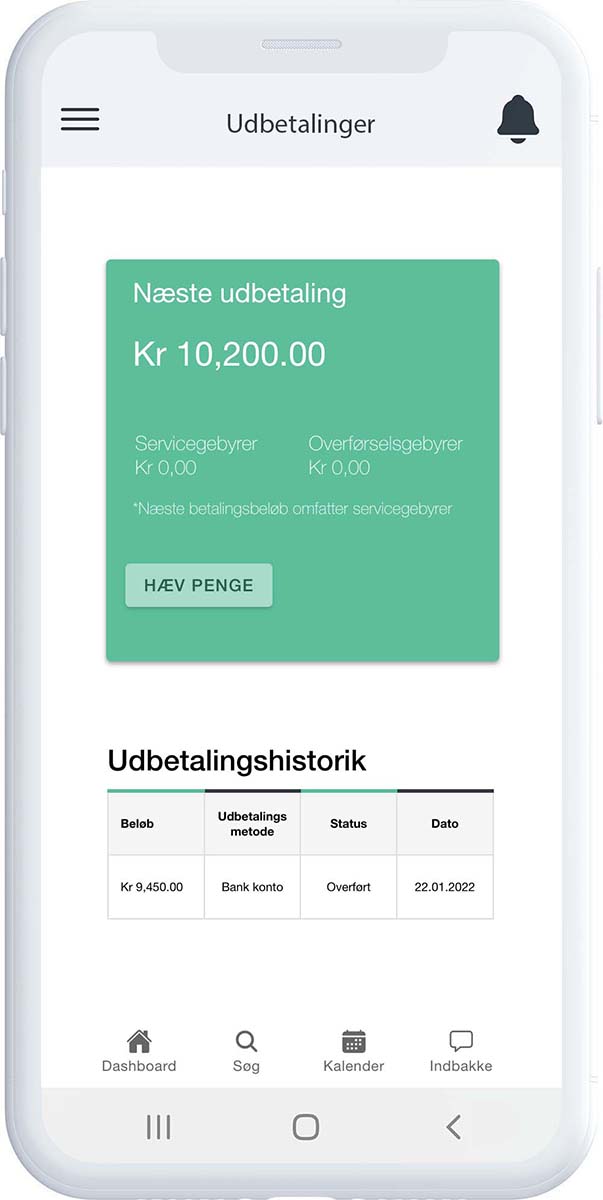Screen dimensions: 603x1200
Task: Open the notifications bell
Action: click(x=517, y=120)
